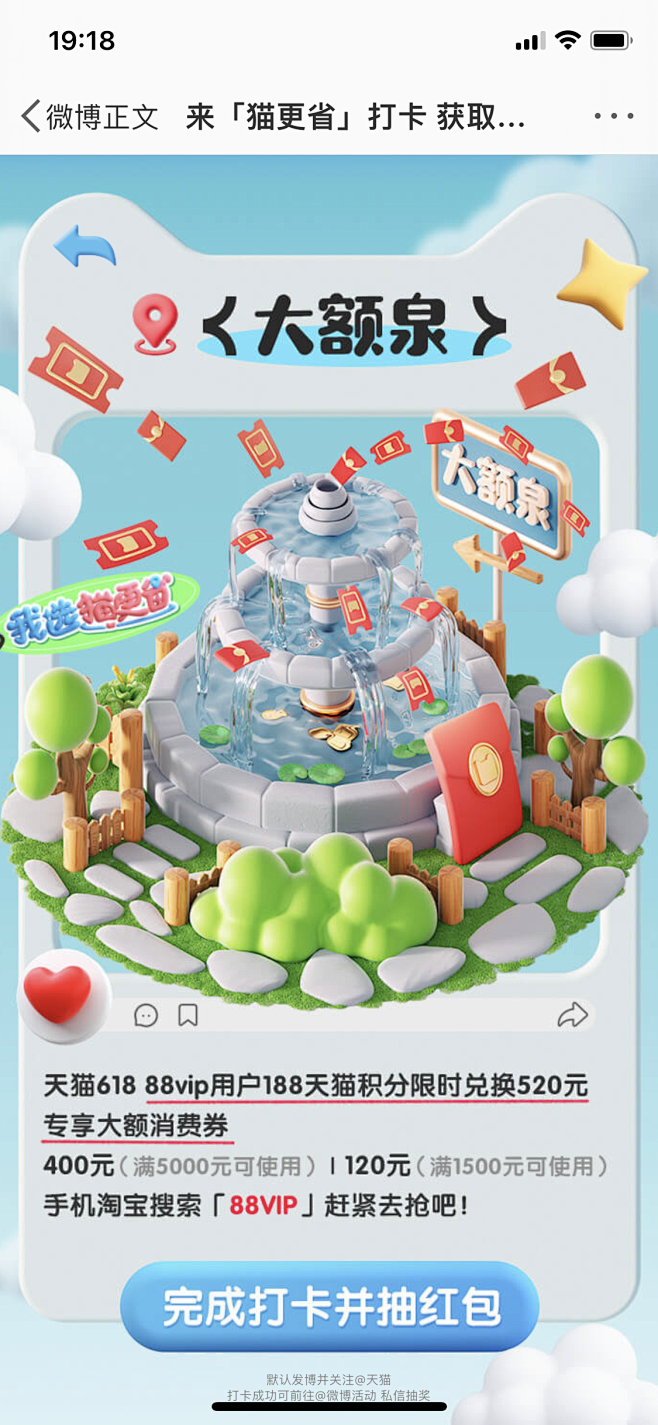Open the three-dot overflow menu
The height and width of the screenshot is (1425, 658).
tap(614, 116)
